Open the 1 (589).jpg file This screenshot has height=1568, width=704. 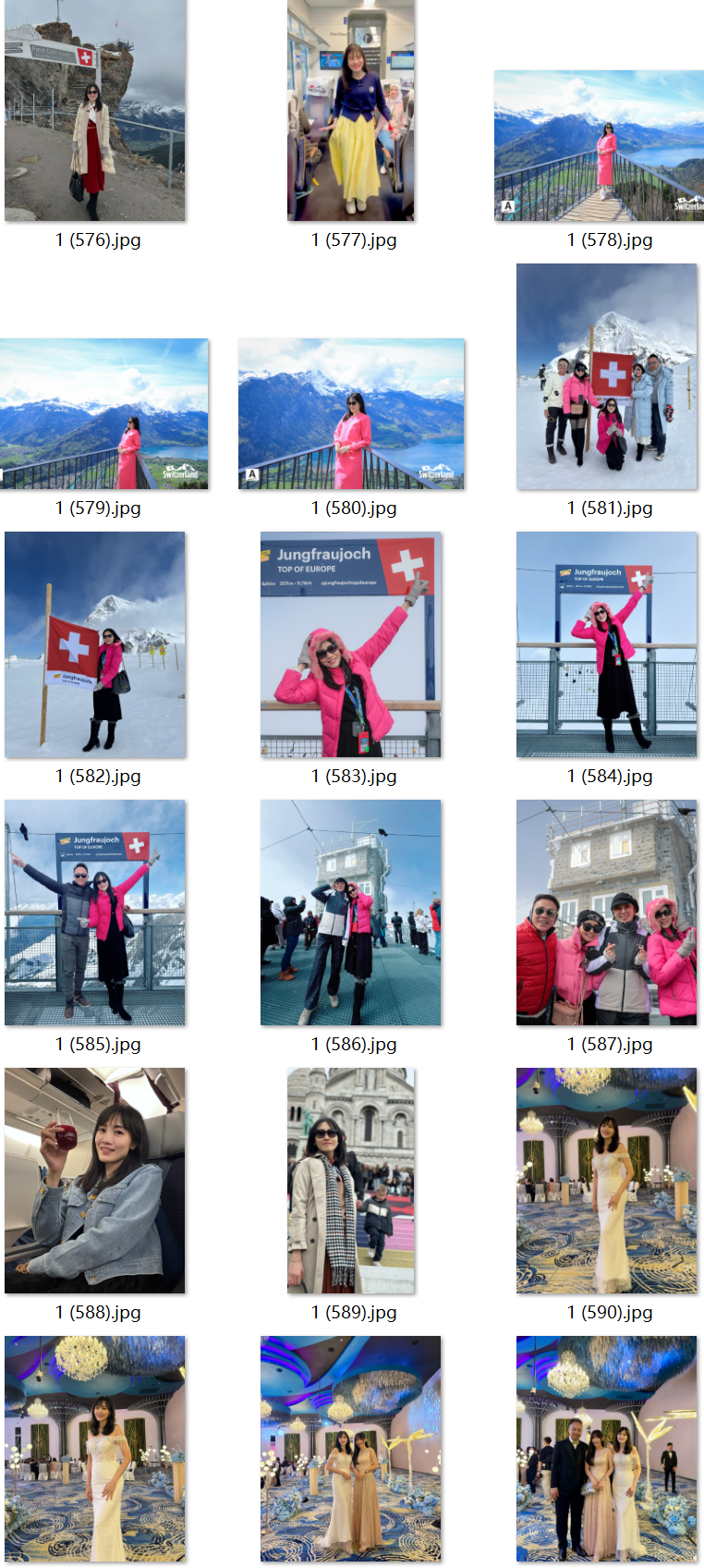pyautogui.click(x=350, y=1181)
